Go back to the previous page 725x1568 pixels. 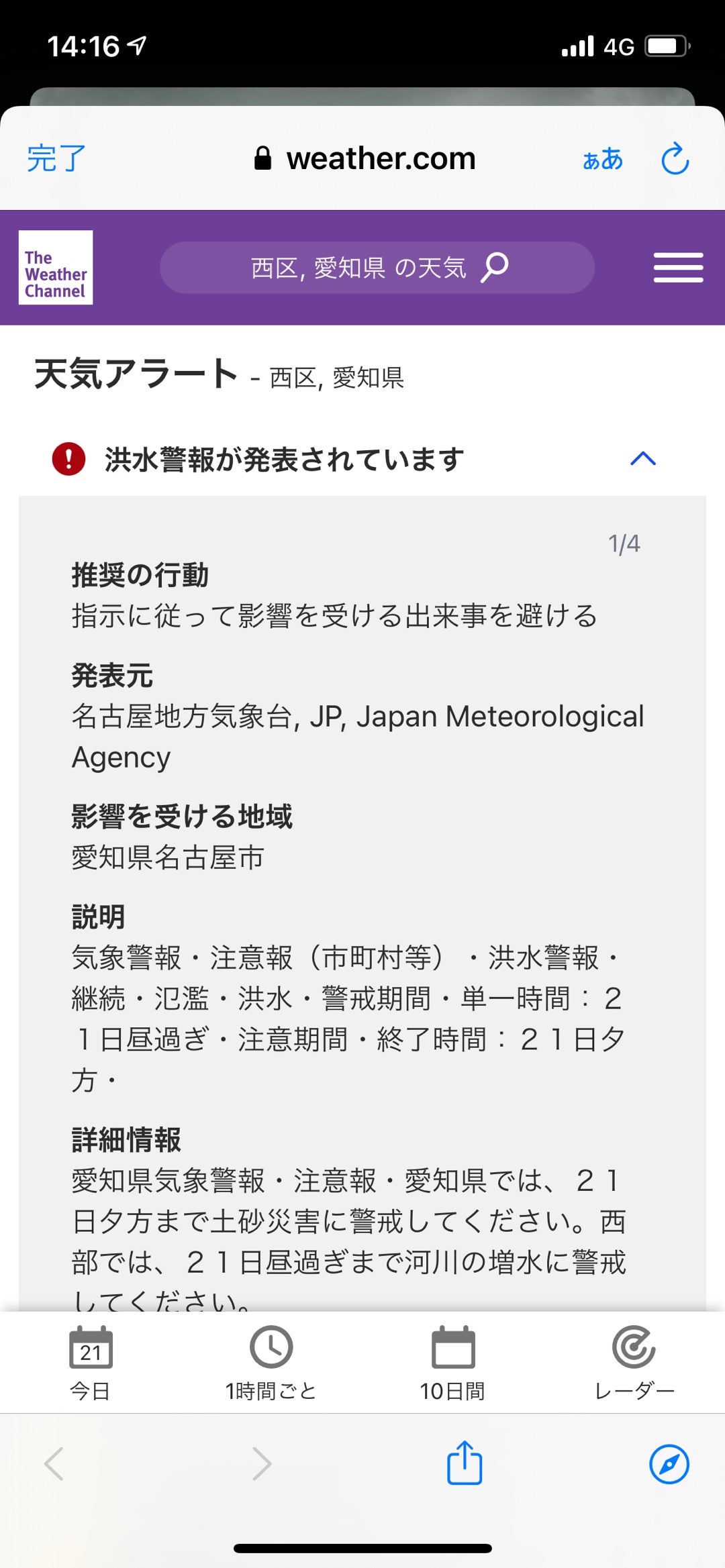(x=54, y=1463)
